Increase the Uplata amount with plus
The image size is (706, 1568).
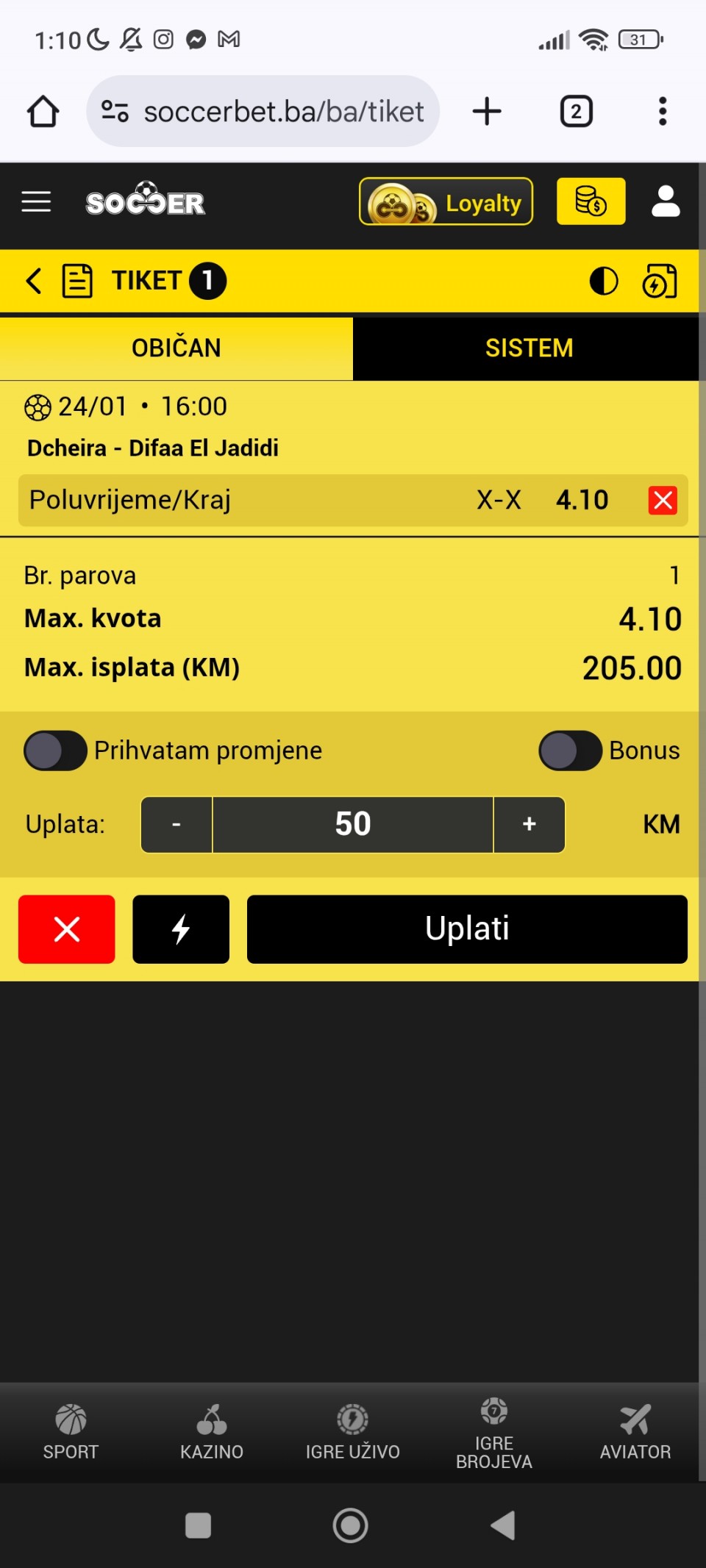(529, 825)
